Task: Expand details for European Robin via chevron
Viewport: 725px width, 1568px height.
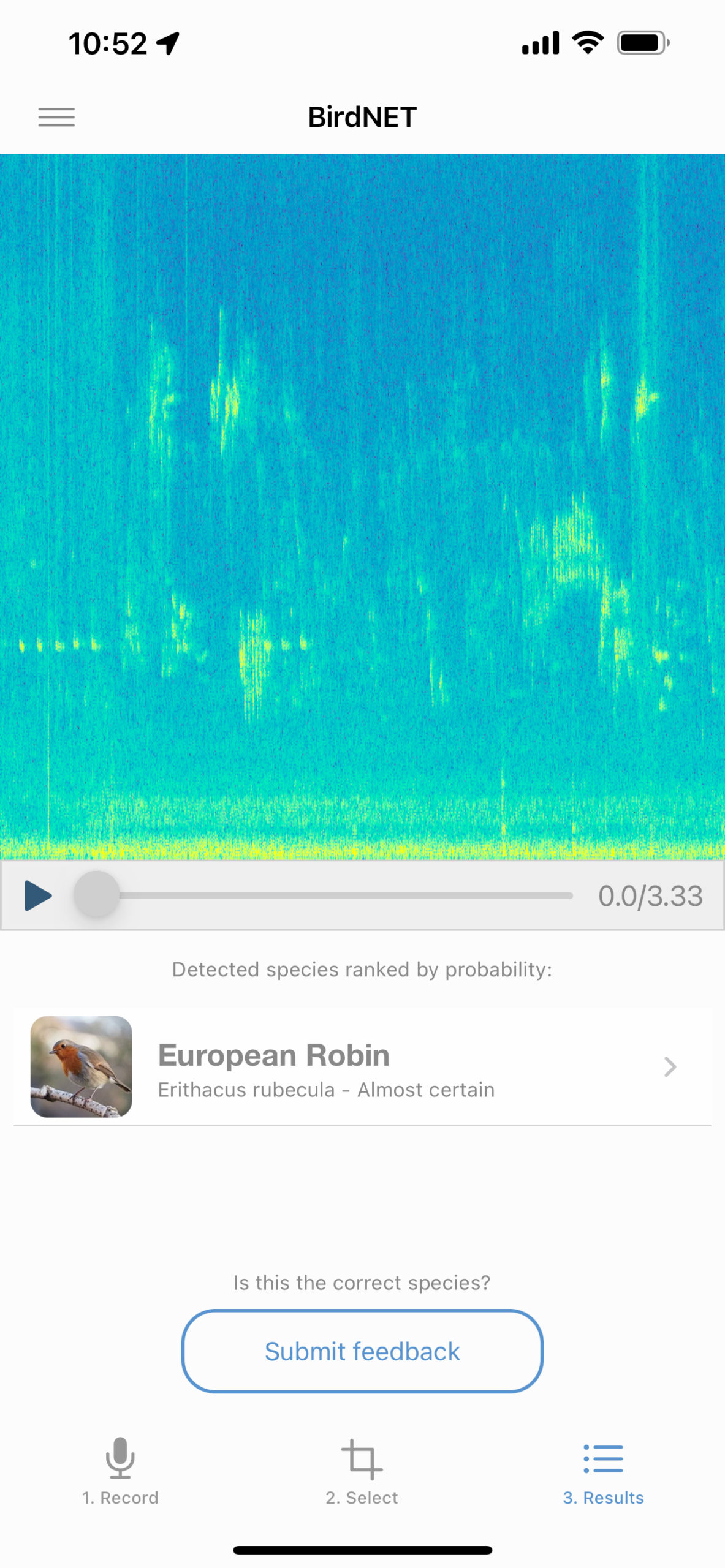Action: [671, 1067]
